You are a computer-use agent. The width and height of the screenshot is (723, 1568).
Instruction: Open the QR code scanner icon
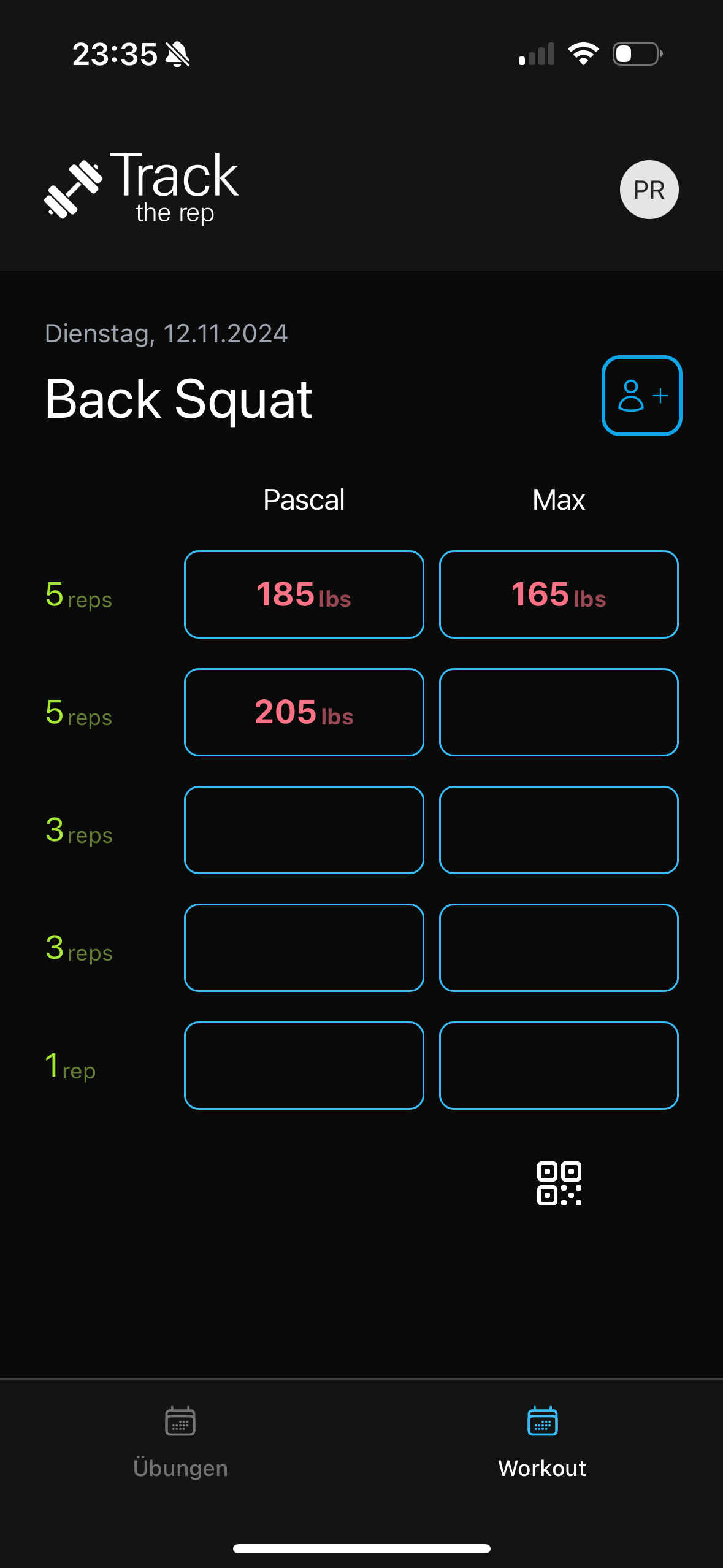pyautogui.click(x=559, y=1183)
